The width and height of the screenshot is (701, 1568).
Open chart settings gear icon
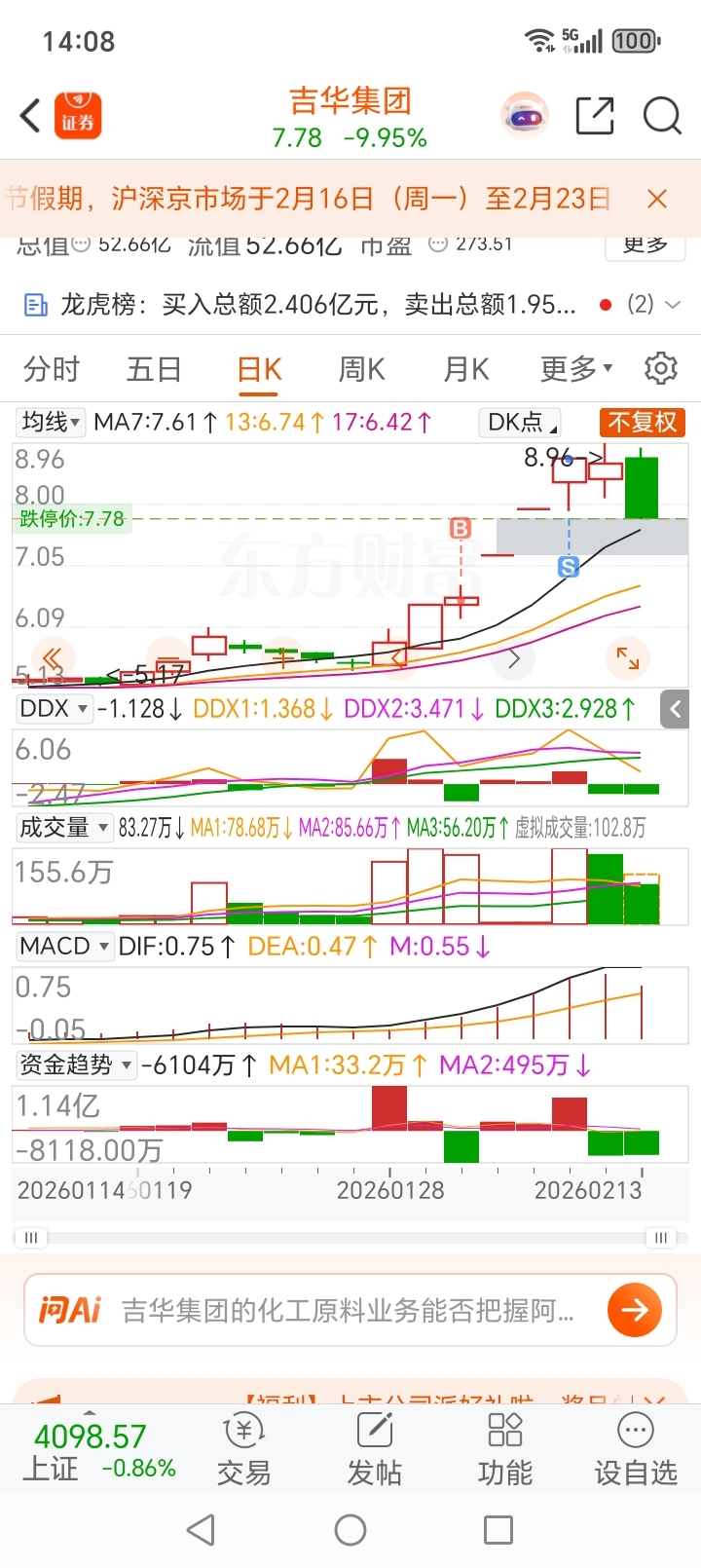coord(661,368)
